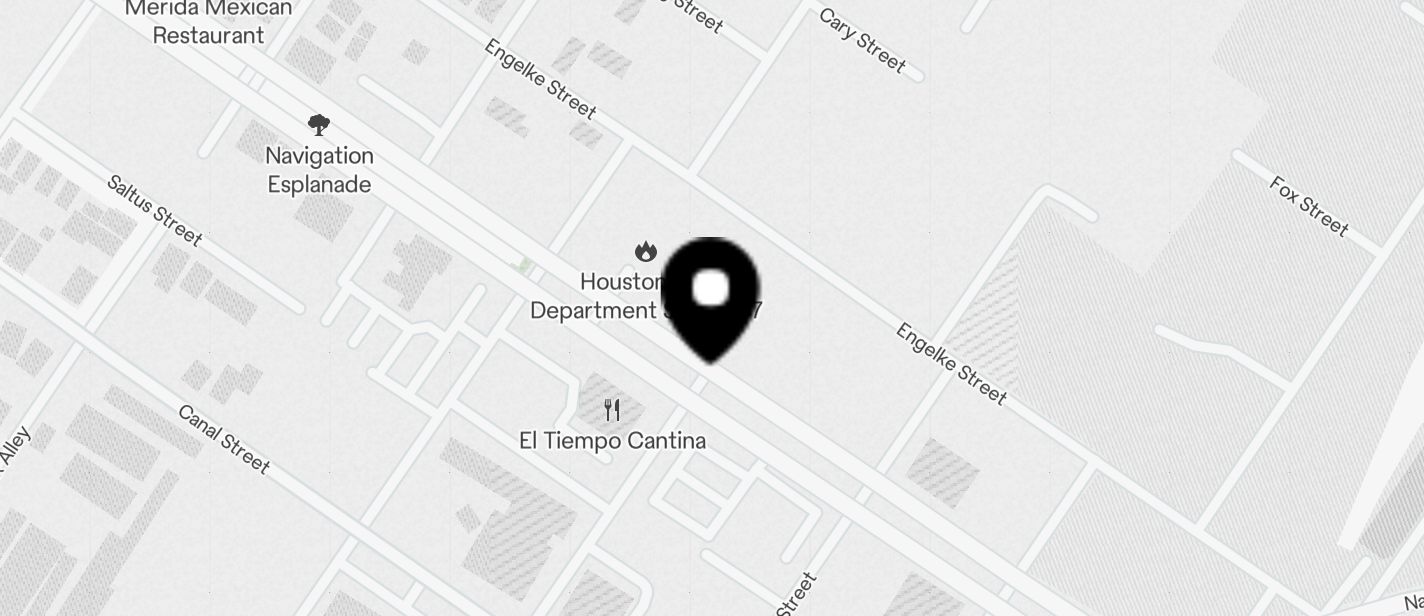Tap the black location pin marker
1424x616 pixels.
(710, 296)
